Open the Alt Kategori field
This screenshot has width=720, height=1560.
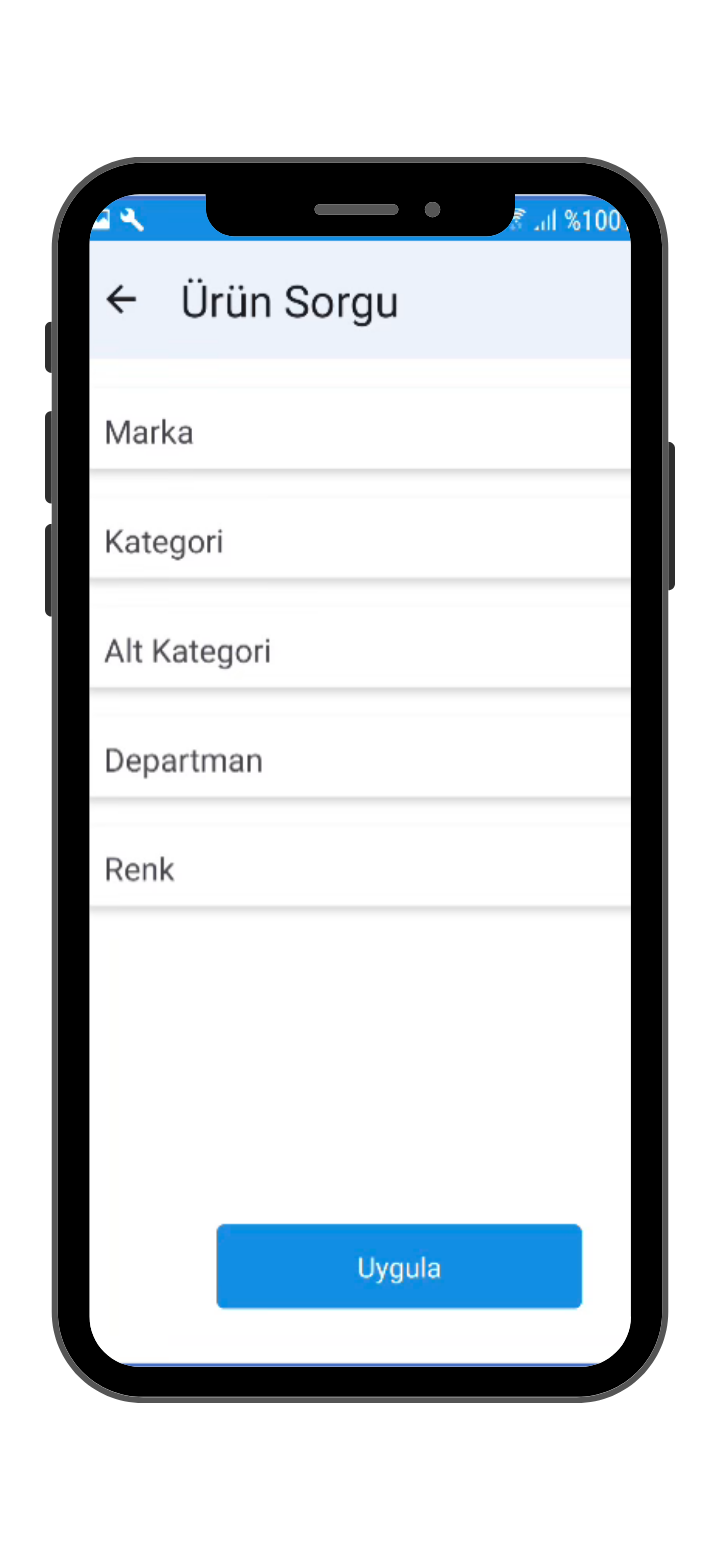click(360, 652)
